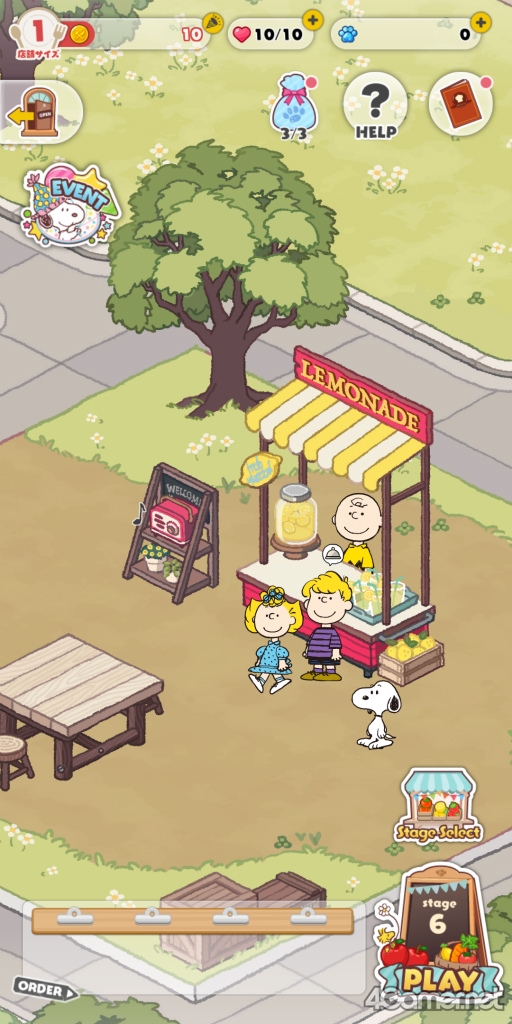The height and width of the screenshot is (1024, 512).
Task: Add more hearts with the plus
Action: pos(313,20)
